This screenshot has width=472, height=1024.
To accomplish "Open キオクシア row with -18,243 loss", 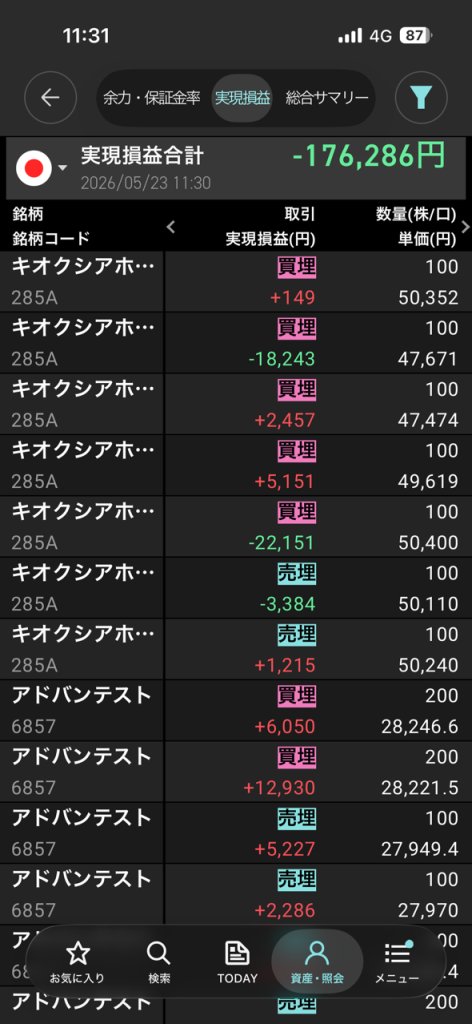I will [236, 343].
